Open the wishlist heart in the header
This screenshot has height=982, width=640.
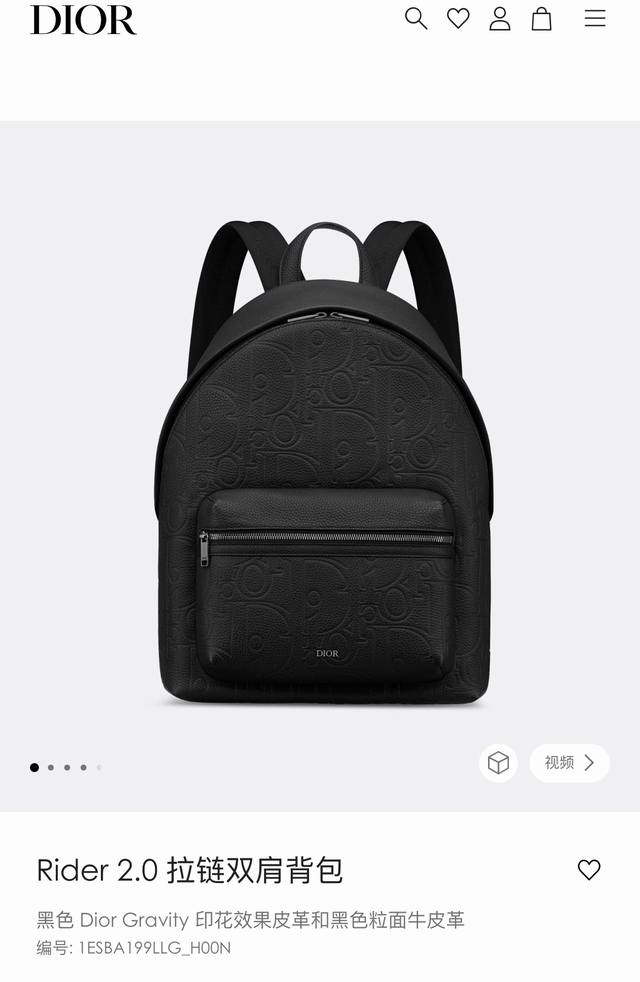tap(458, 19)
